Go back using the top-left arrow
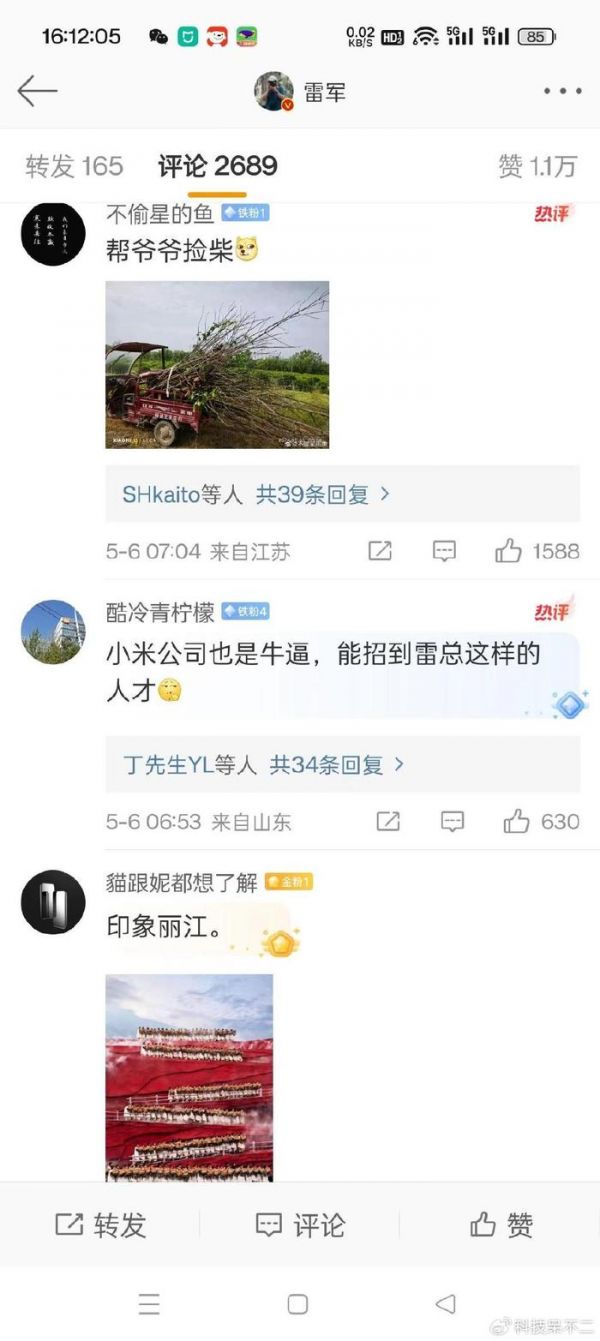The image size is (600, 1341). (x=37, y=92)
